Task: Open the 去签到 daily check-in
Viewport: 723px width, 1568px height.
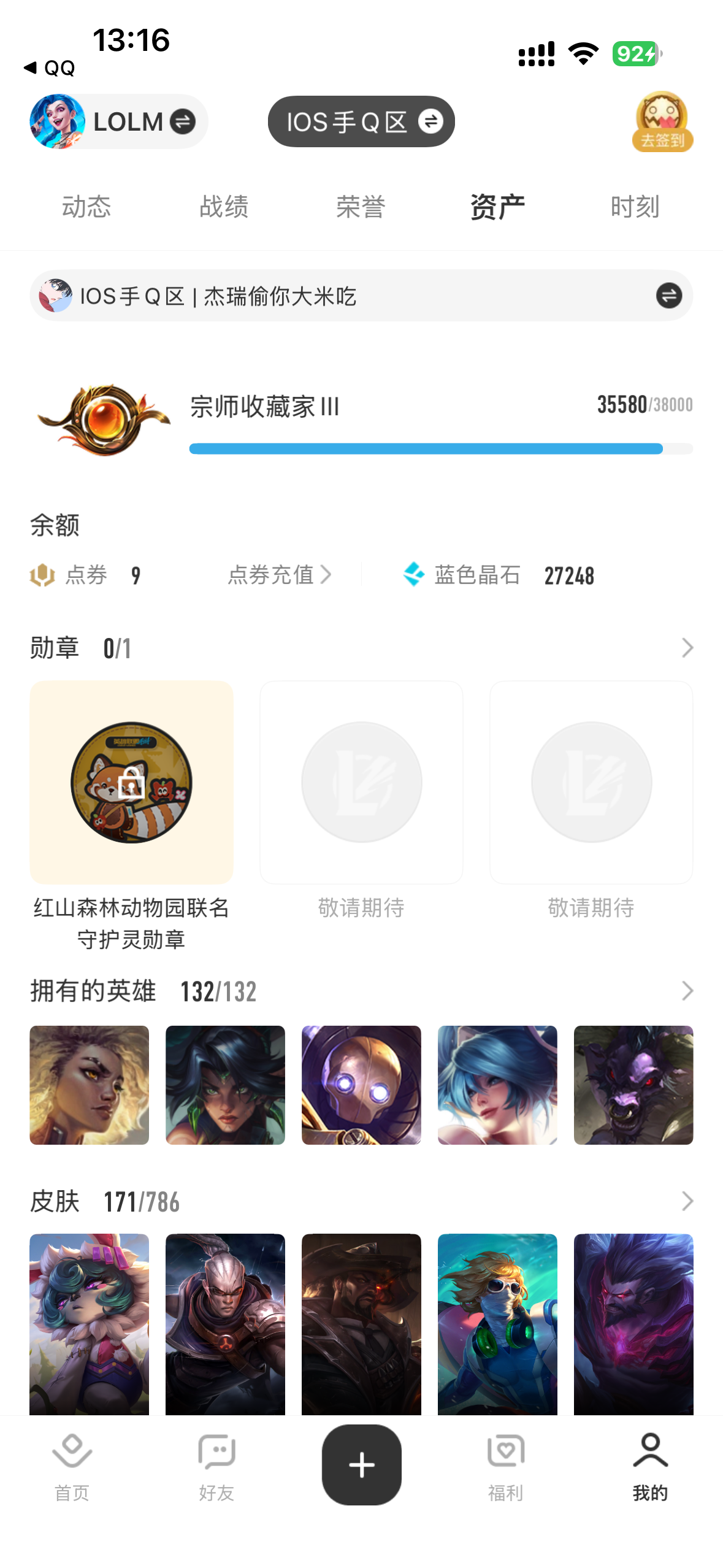Action: pyautogui.click(x=662, y=121)
